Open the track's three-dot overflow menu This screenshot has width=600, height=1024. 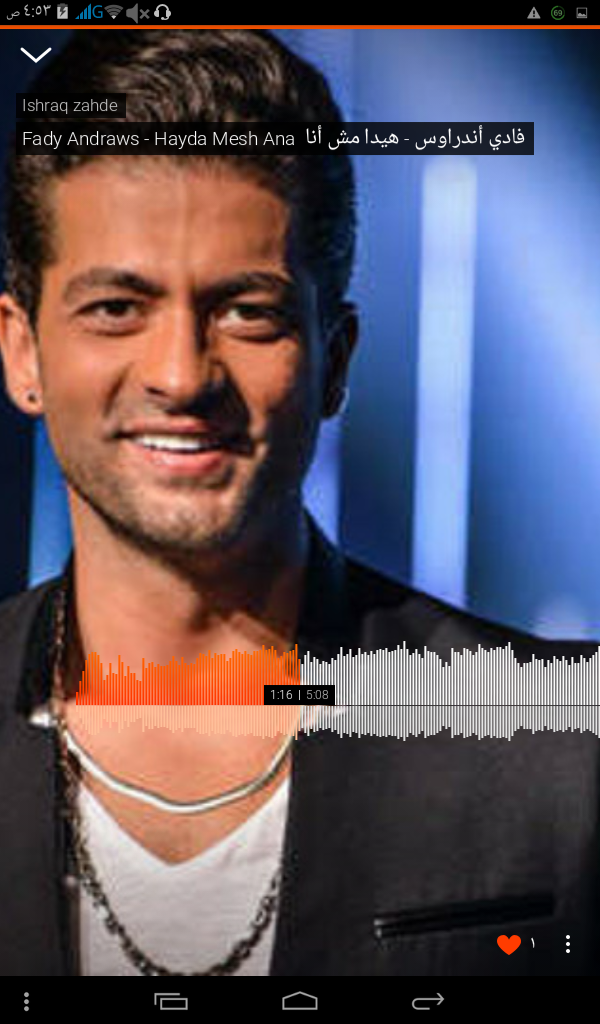[568, 944]
